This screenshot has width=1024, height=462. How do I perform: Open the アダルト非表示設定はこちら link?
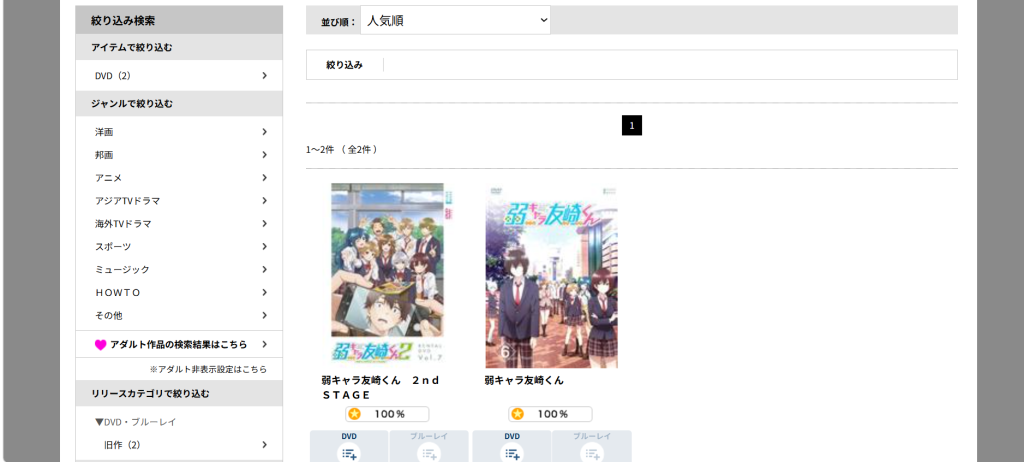click(208, 369)
